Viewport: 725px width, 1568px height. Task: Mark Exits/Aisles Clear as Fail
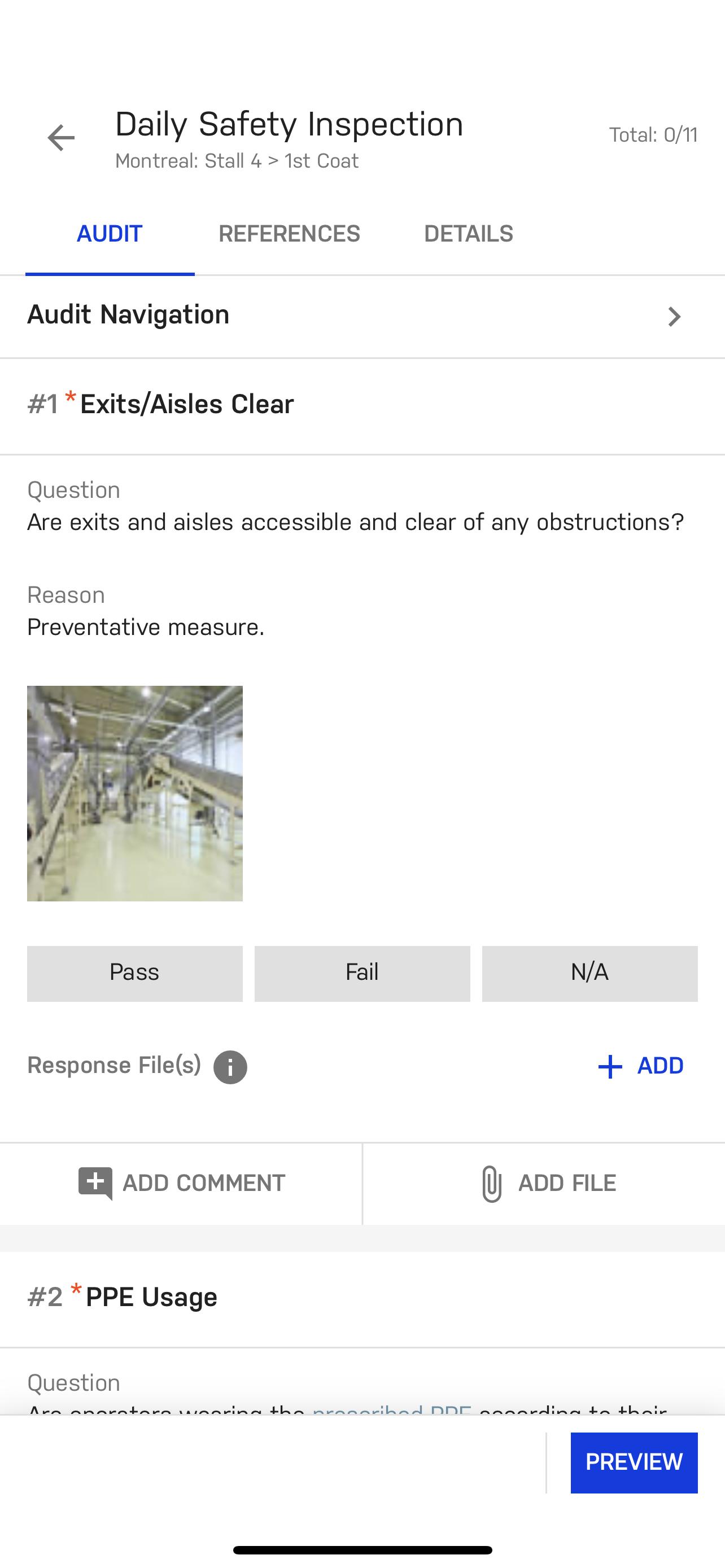pos(362,973)
